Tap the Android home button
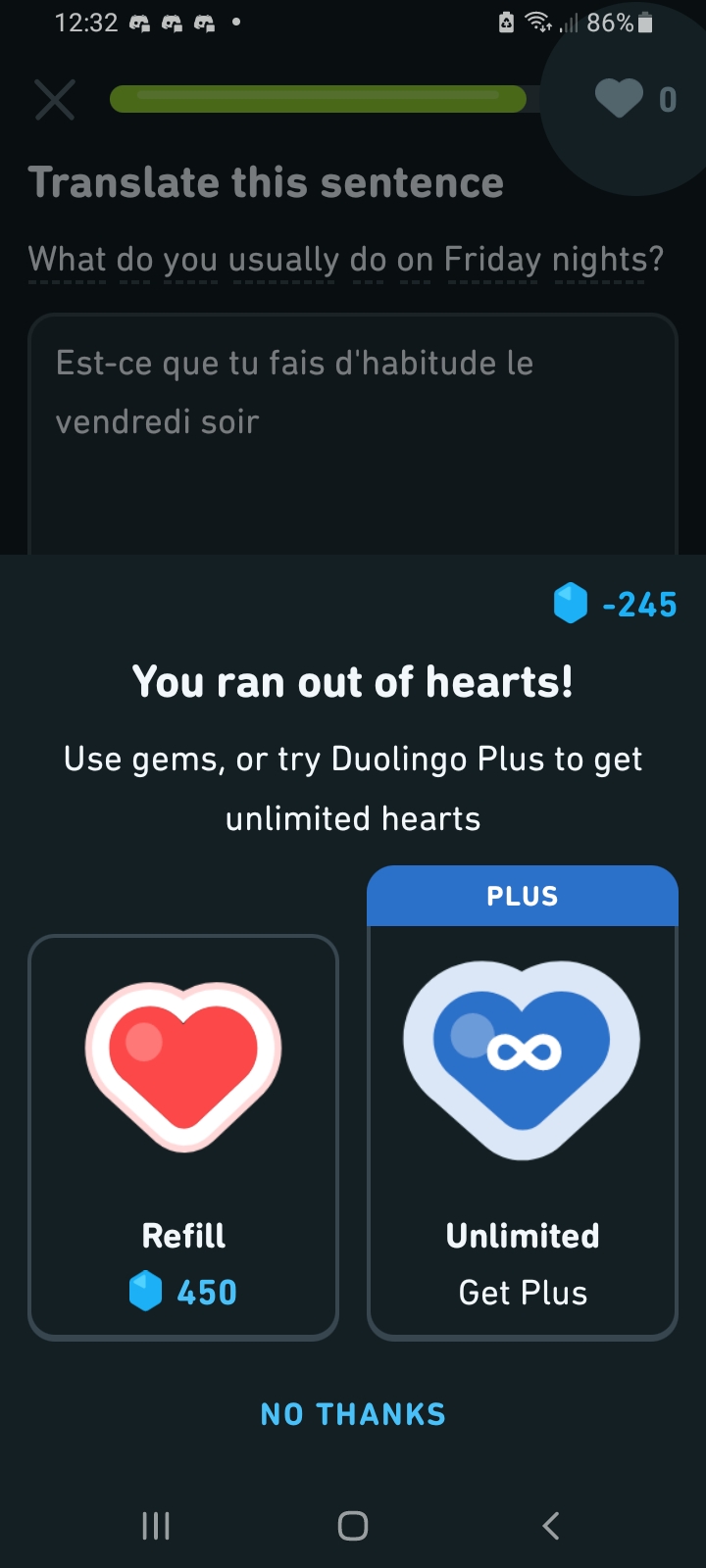 click(x=352, y=1526)
